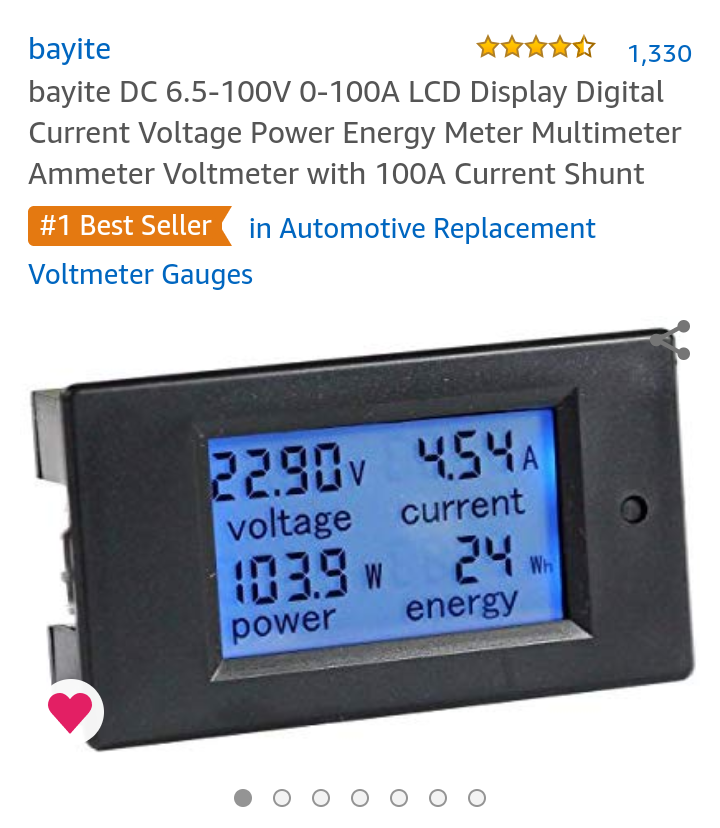Open the energy meter product image
The height and width of the screenshot is (828, 720).
(x=370, y=540)
